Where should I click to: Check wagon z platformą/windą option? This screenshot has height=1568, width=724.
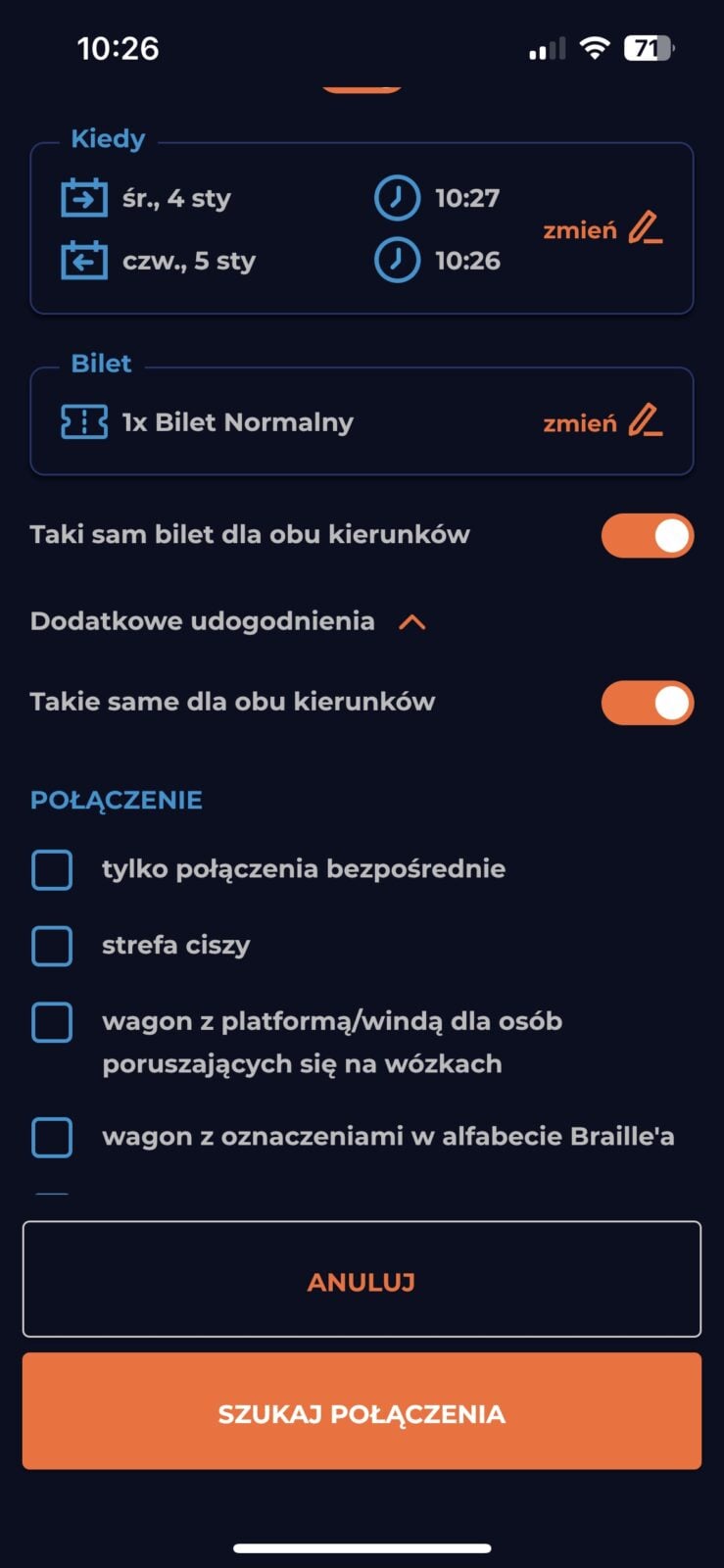[x=52, y=1022]
